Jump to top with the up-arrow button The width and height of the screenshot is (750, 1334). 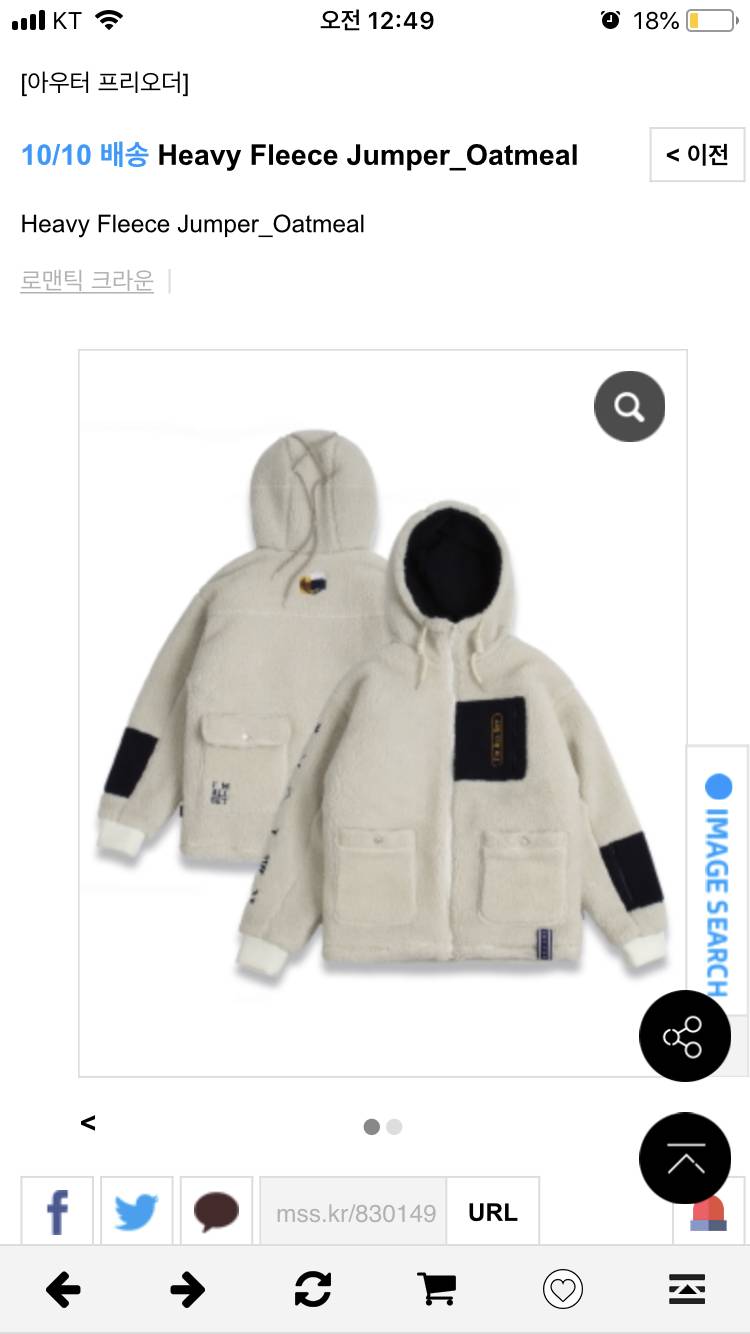pyautogui.click(x=684, y=1158)
